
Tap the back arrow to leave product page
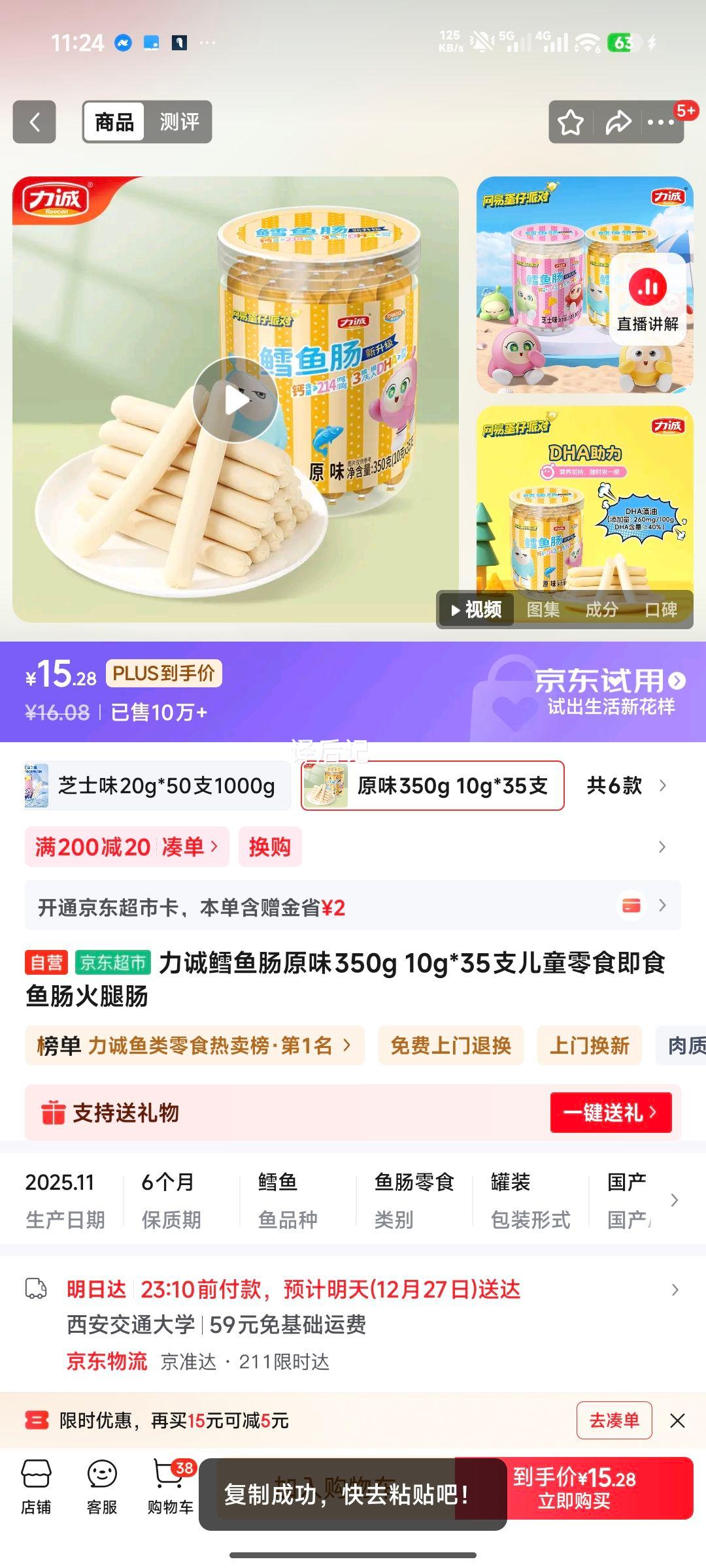(x=35, y=122)
